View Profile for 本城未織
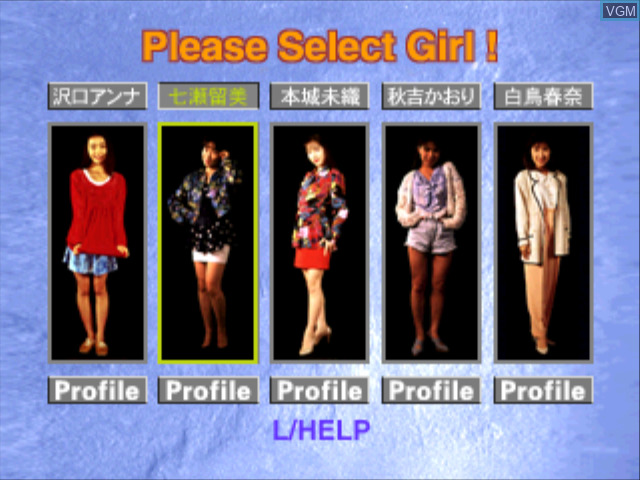Viewport: 640px width, 480px height. (x=320, y=391)
